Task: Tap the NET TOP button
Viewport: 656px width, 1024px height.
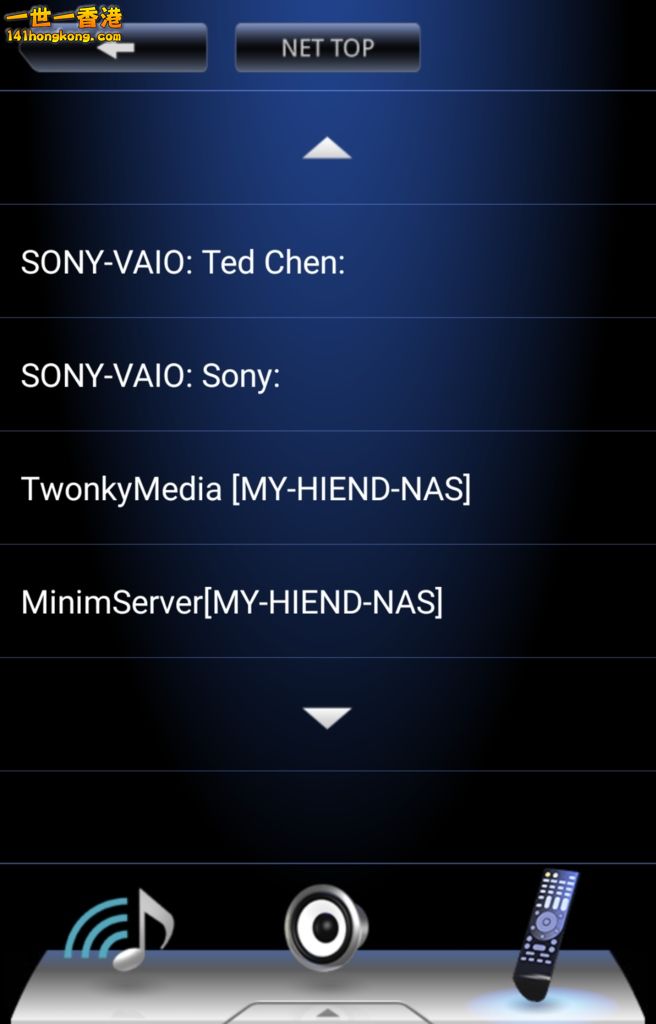Action: pyautogui.click(x=327, y=48)
